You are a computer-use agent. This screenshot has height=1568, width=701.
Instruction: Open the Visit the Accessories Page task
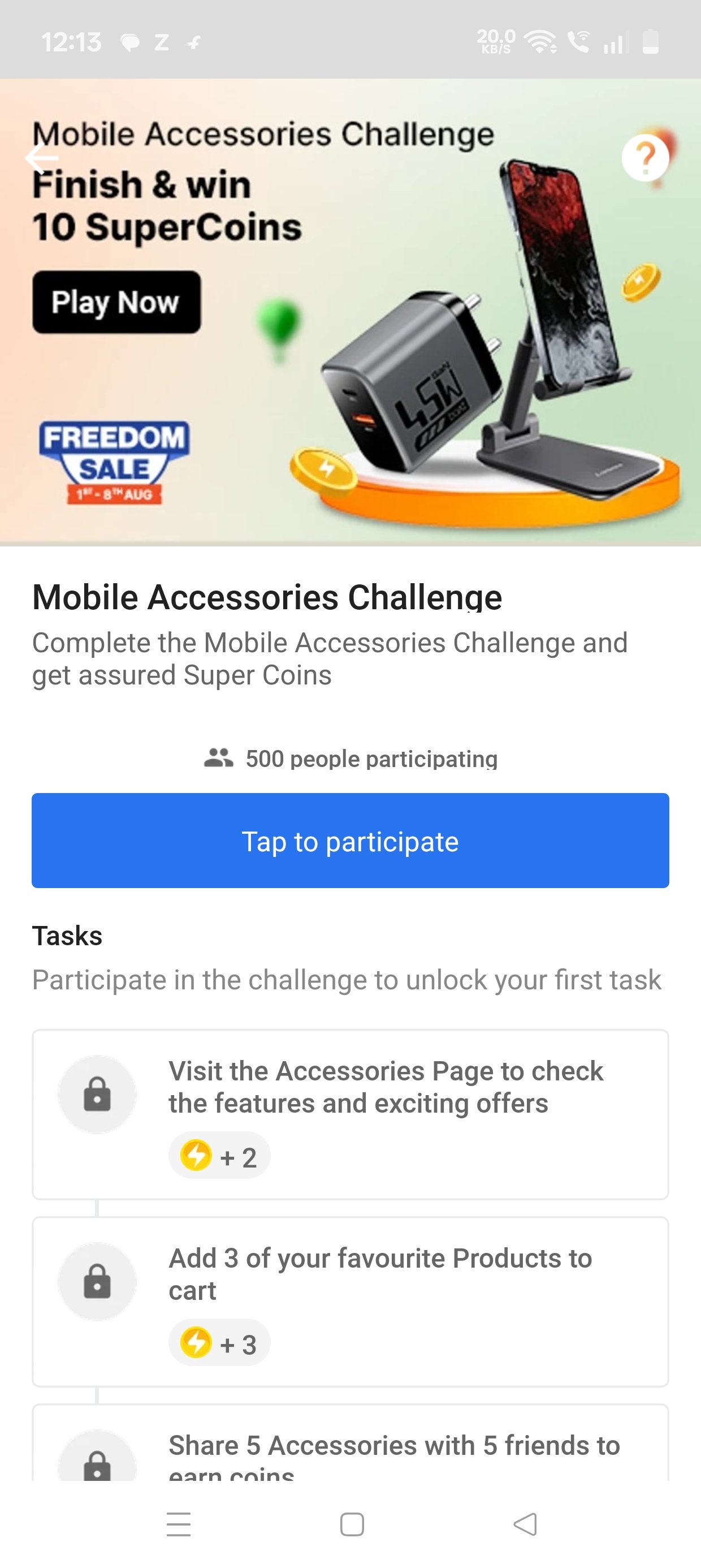coord(350,1114)
